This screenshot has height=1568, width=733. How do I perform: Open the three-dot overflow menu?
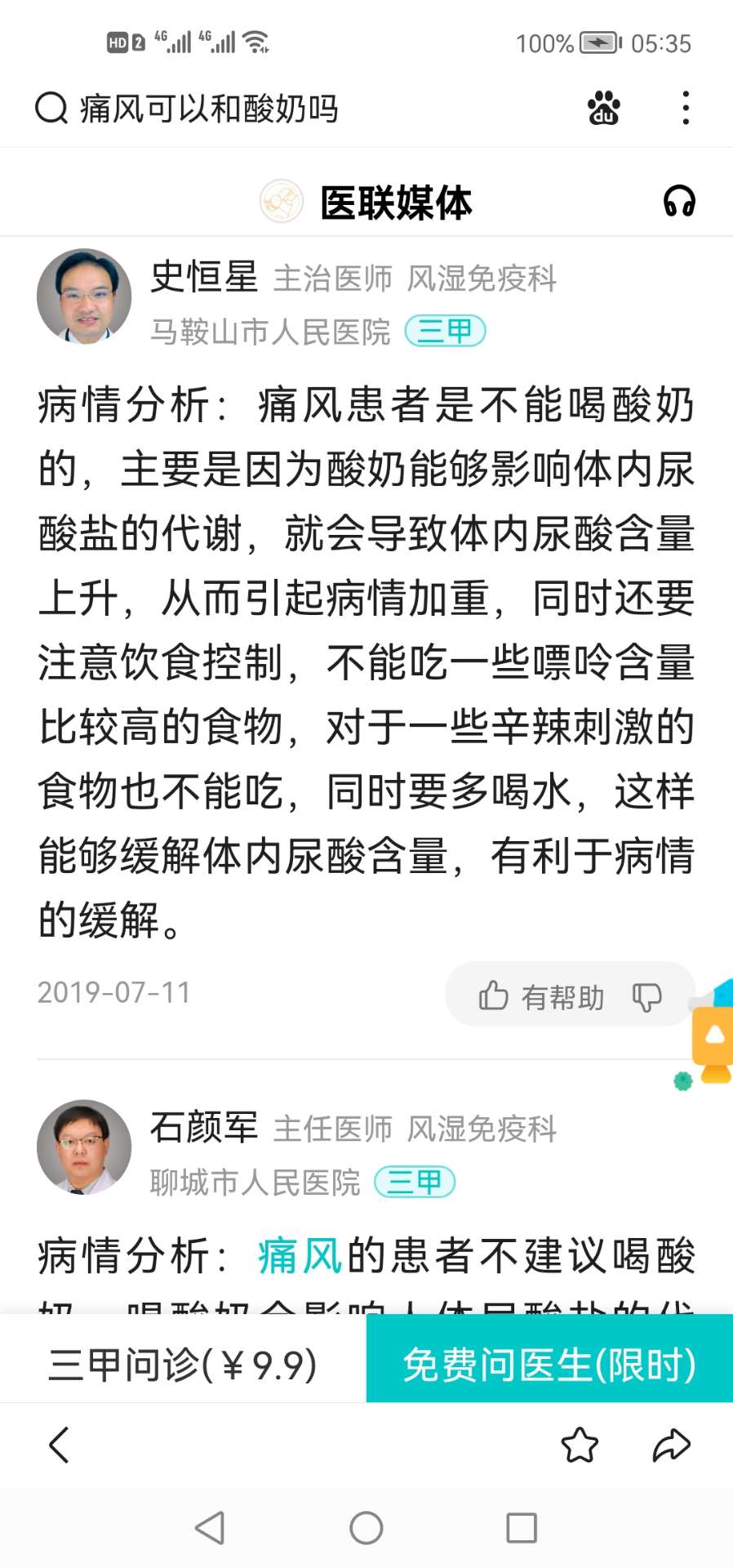click(x=686, y=108)
